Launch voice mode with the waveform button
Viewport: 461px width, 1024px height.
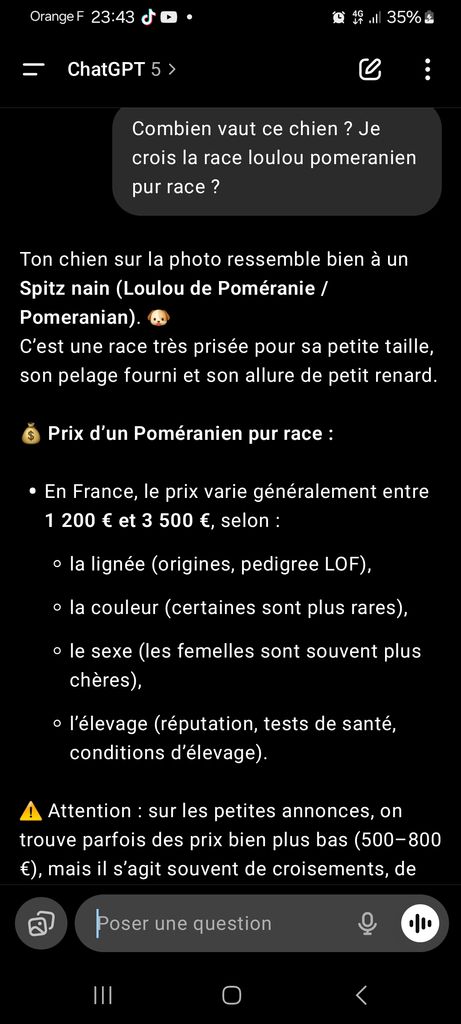(x=420, y=923)
